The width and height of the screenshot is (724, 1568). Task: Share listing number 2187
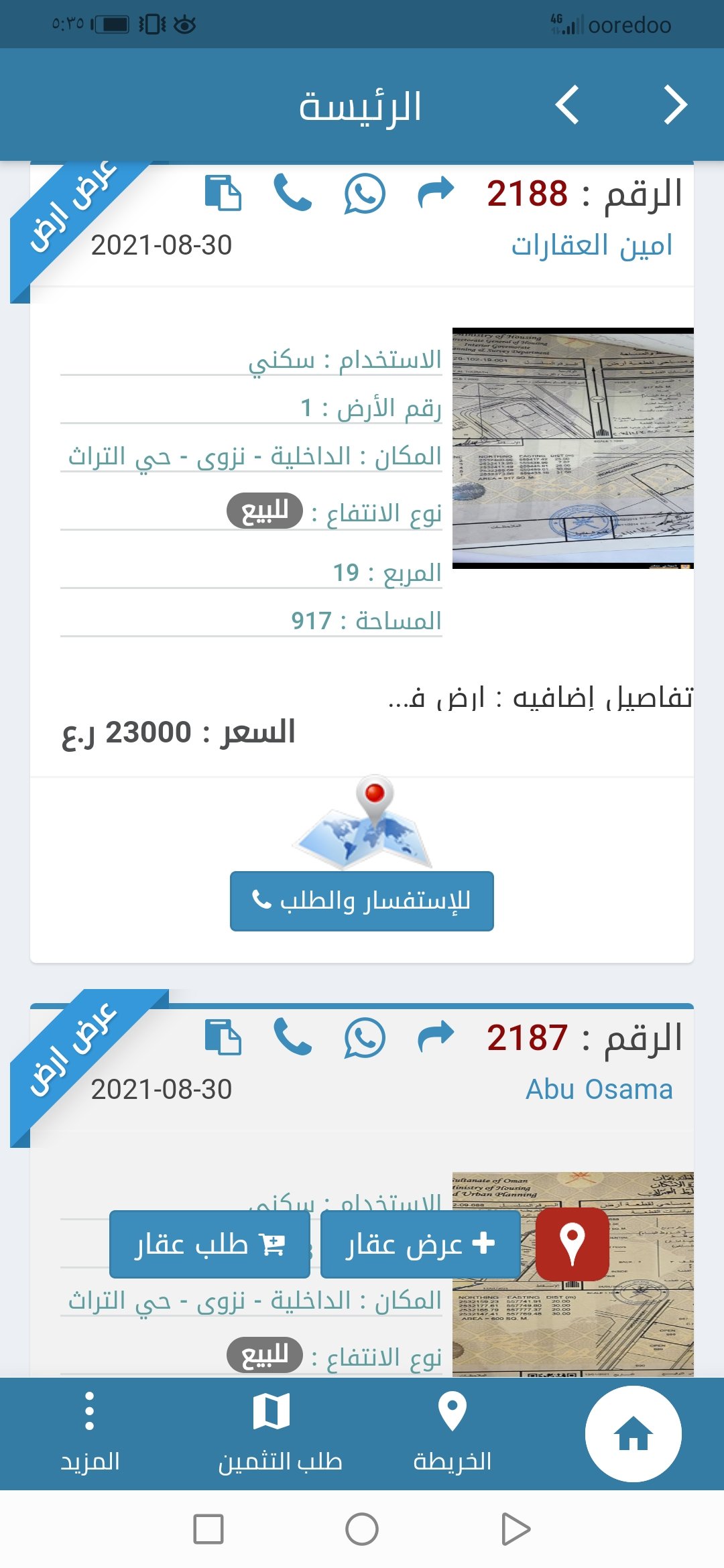(x=436, y=1037)
